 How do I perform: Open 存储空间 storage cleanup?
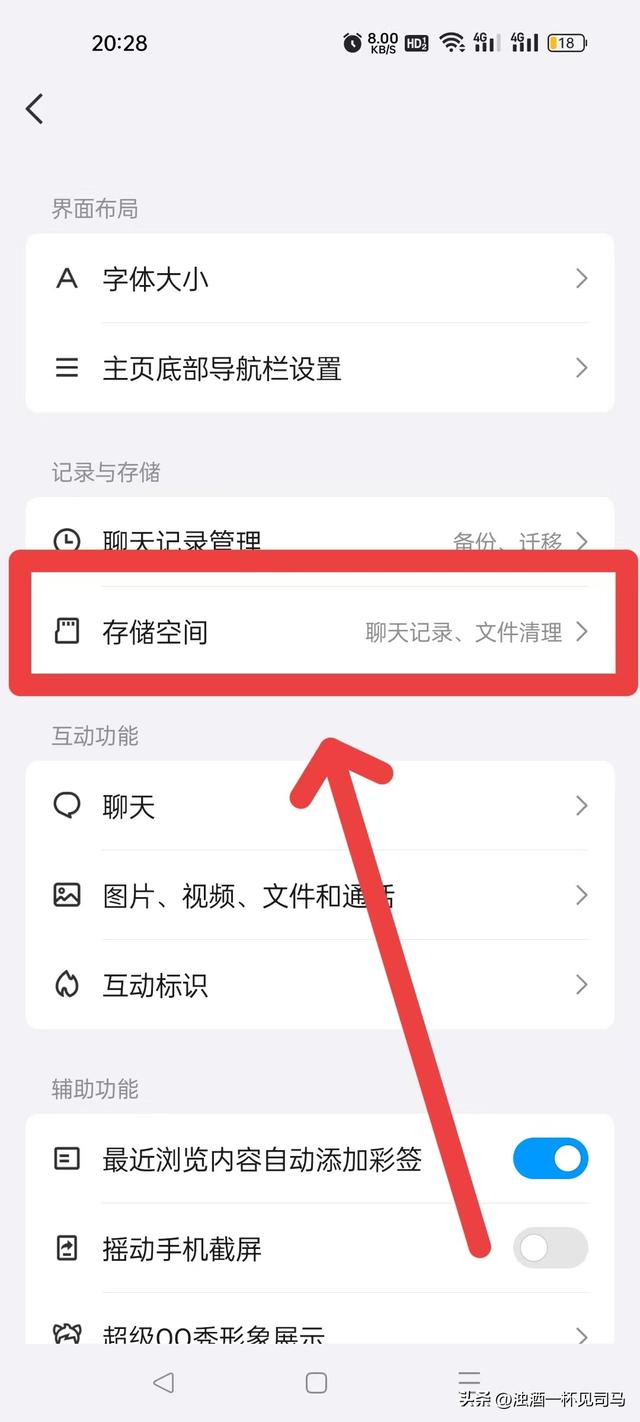point(320,632)
